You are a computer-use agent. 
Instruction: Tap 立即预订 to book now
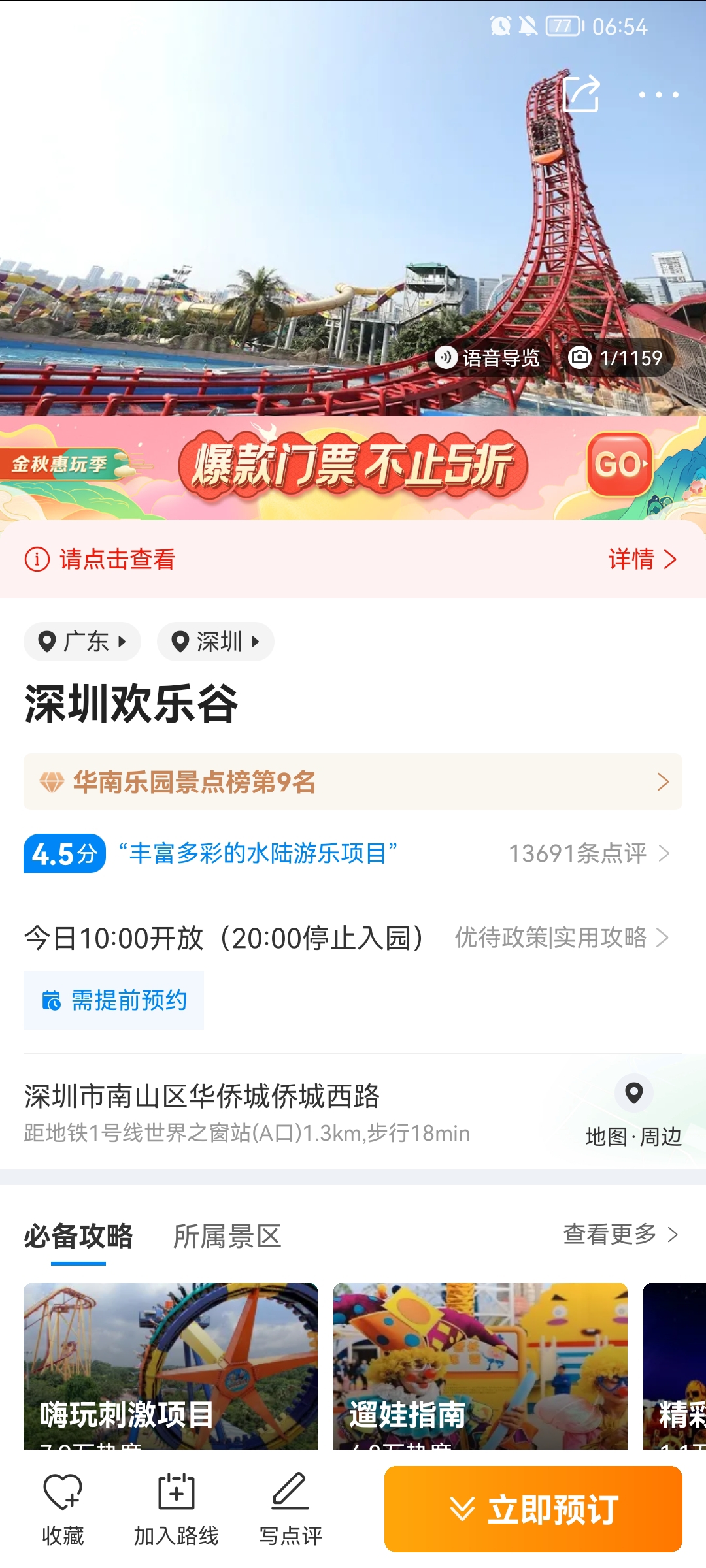533,1509
